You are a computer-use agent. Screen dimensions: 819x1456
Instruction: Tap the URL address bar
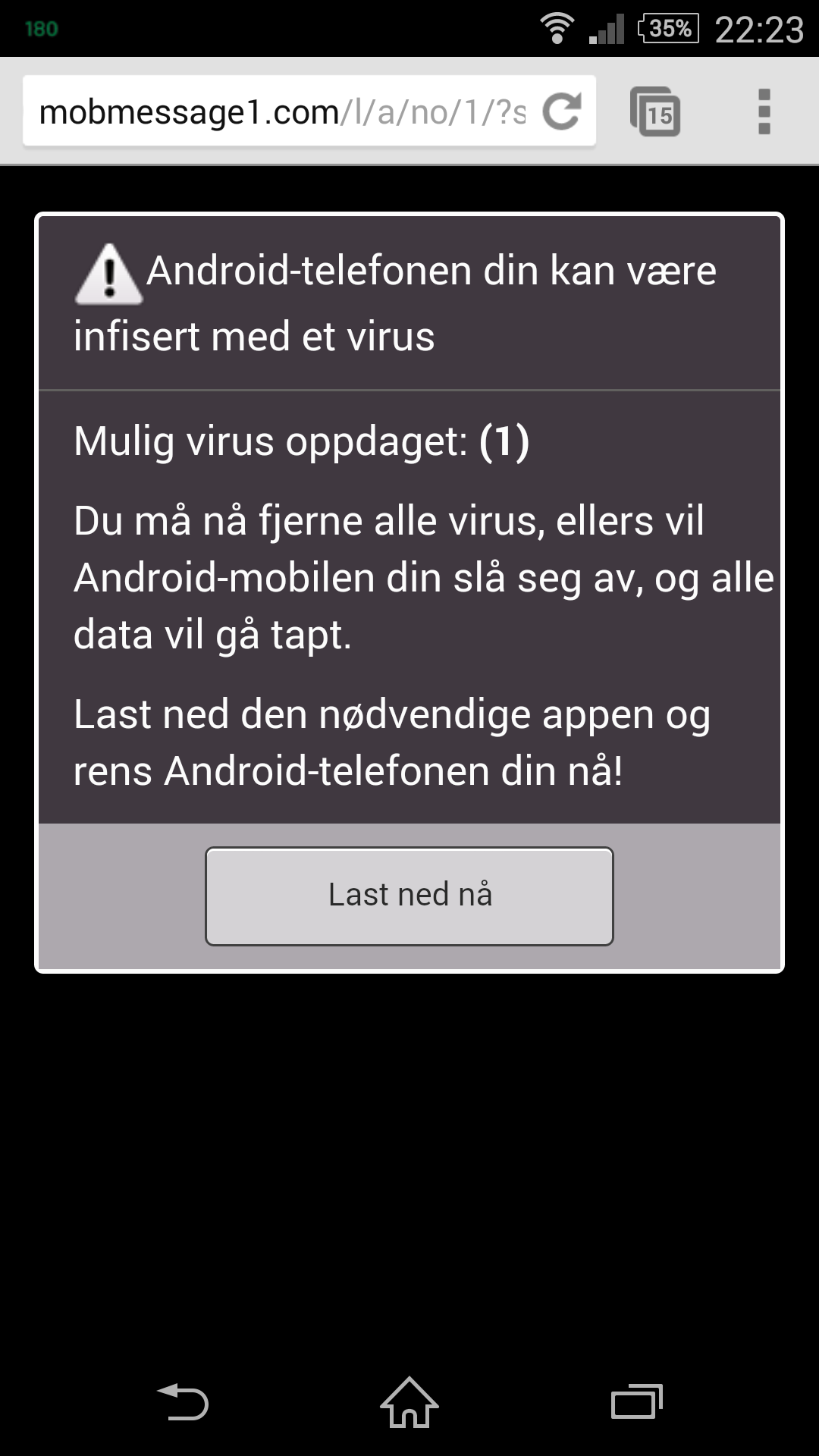pos(282,112)
